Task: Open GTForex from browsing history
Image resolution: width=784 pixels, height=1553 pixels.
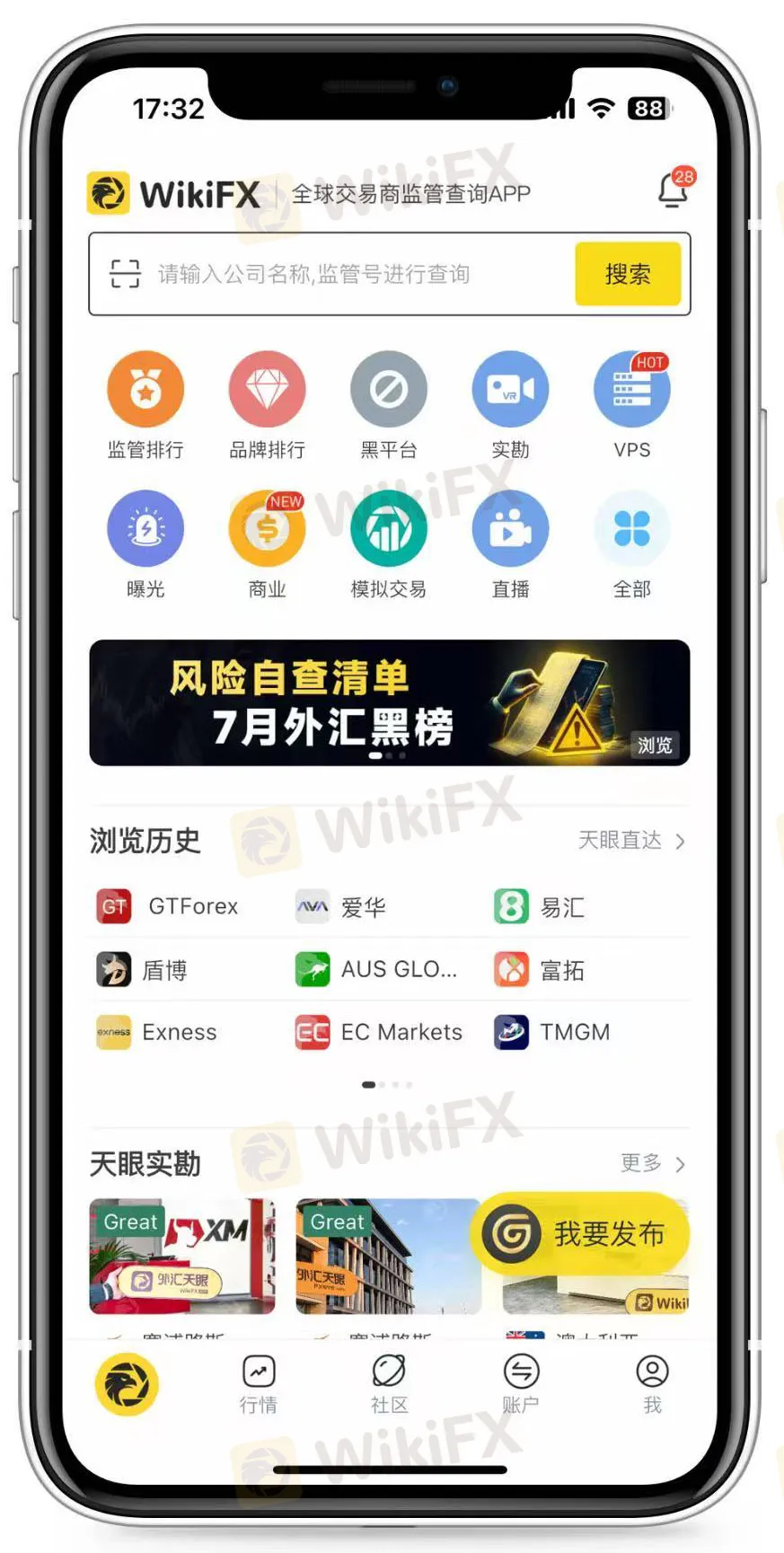Action: coord(171,906)
